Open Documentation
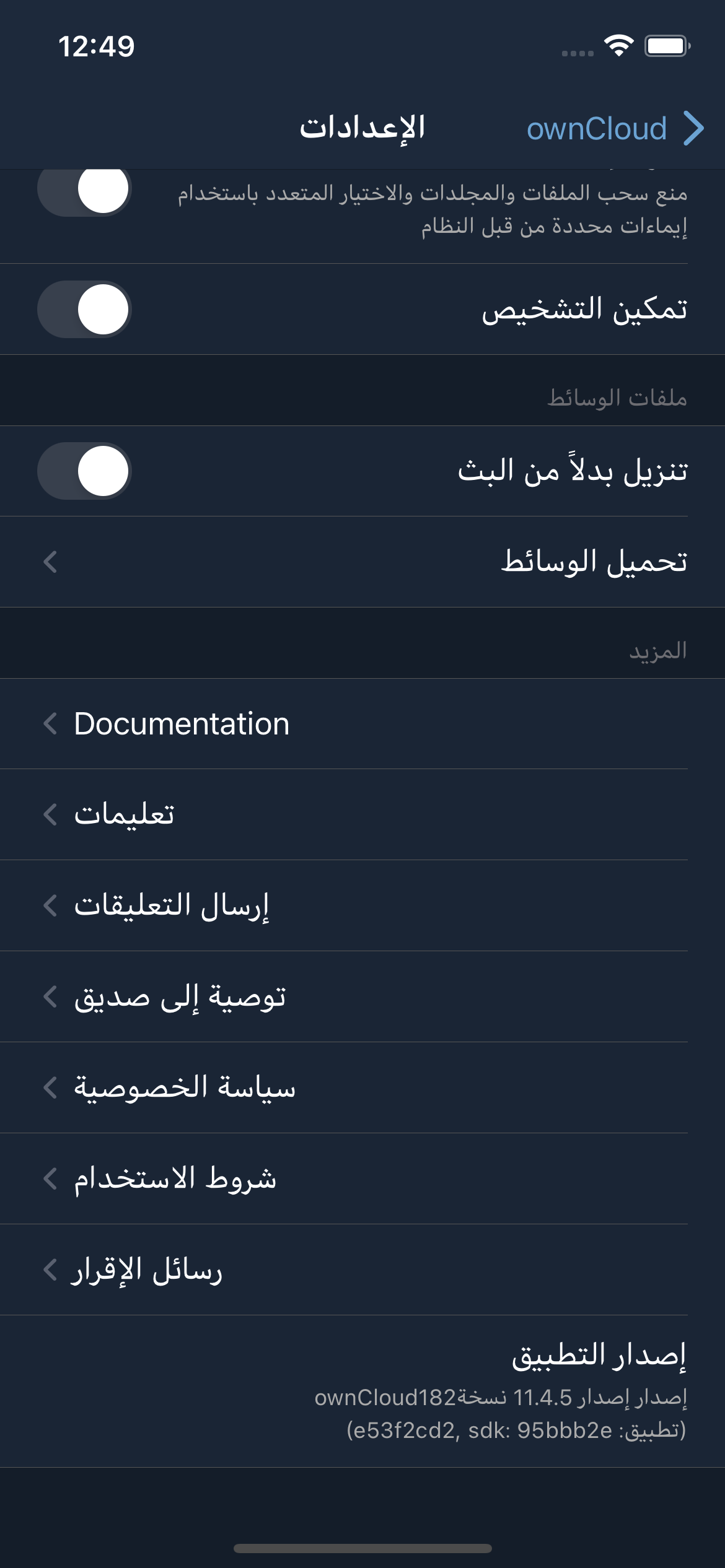The image size is (725, 1568). tap(362, 724)
